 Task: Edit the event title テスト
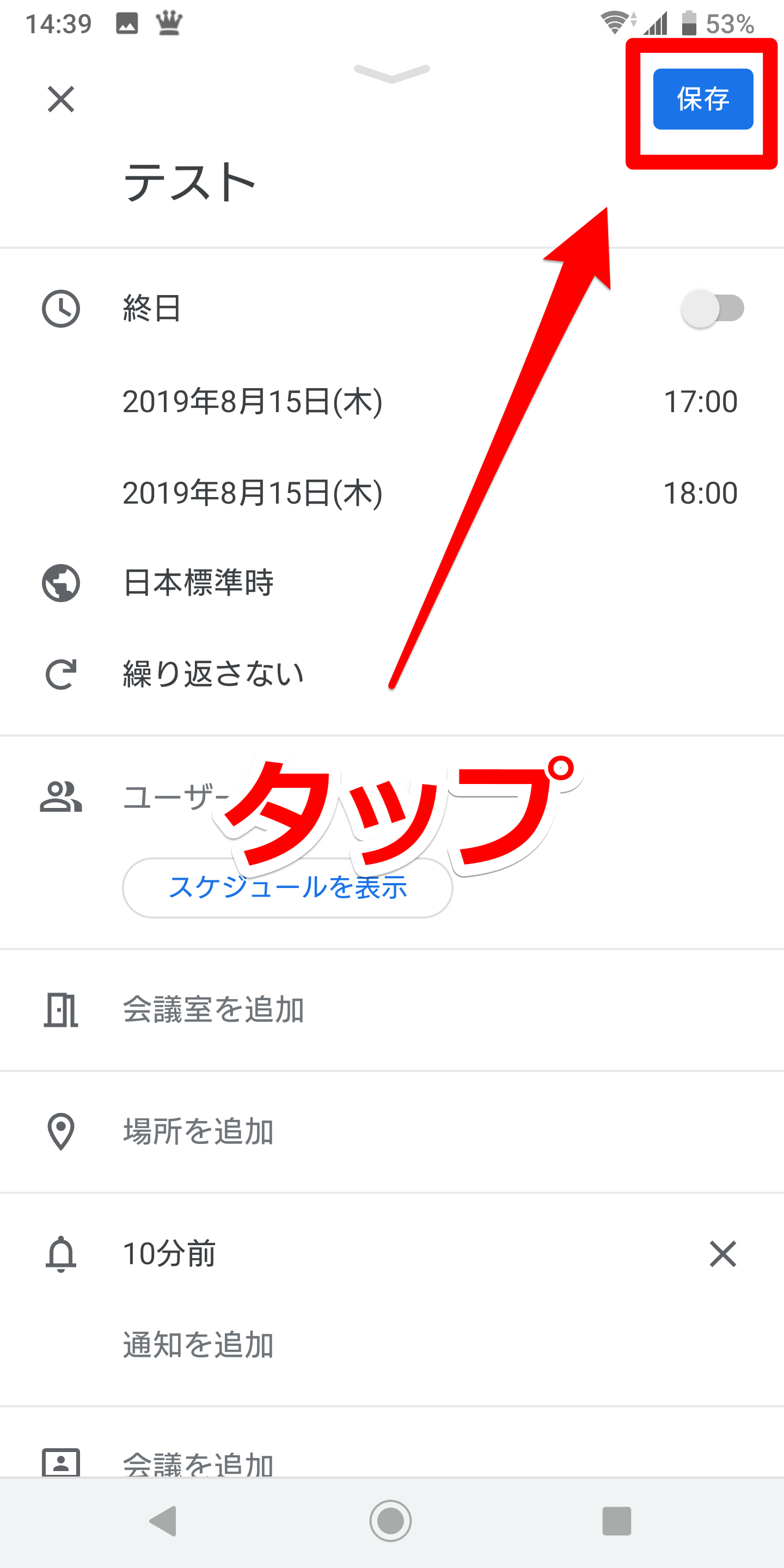point(189,182)
